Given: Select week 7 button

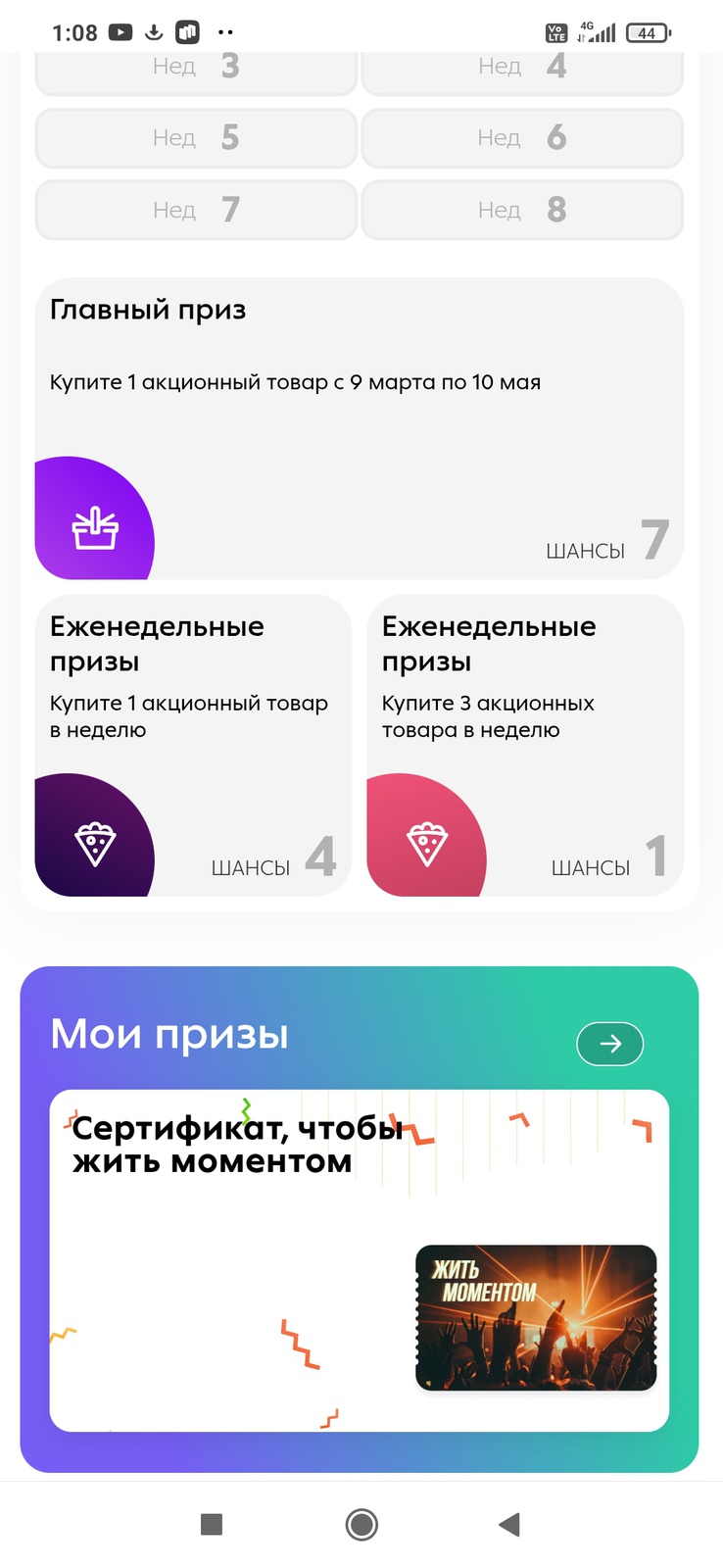Looking at the screenshot, I should [x=196, y=210].
